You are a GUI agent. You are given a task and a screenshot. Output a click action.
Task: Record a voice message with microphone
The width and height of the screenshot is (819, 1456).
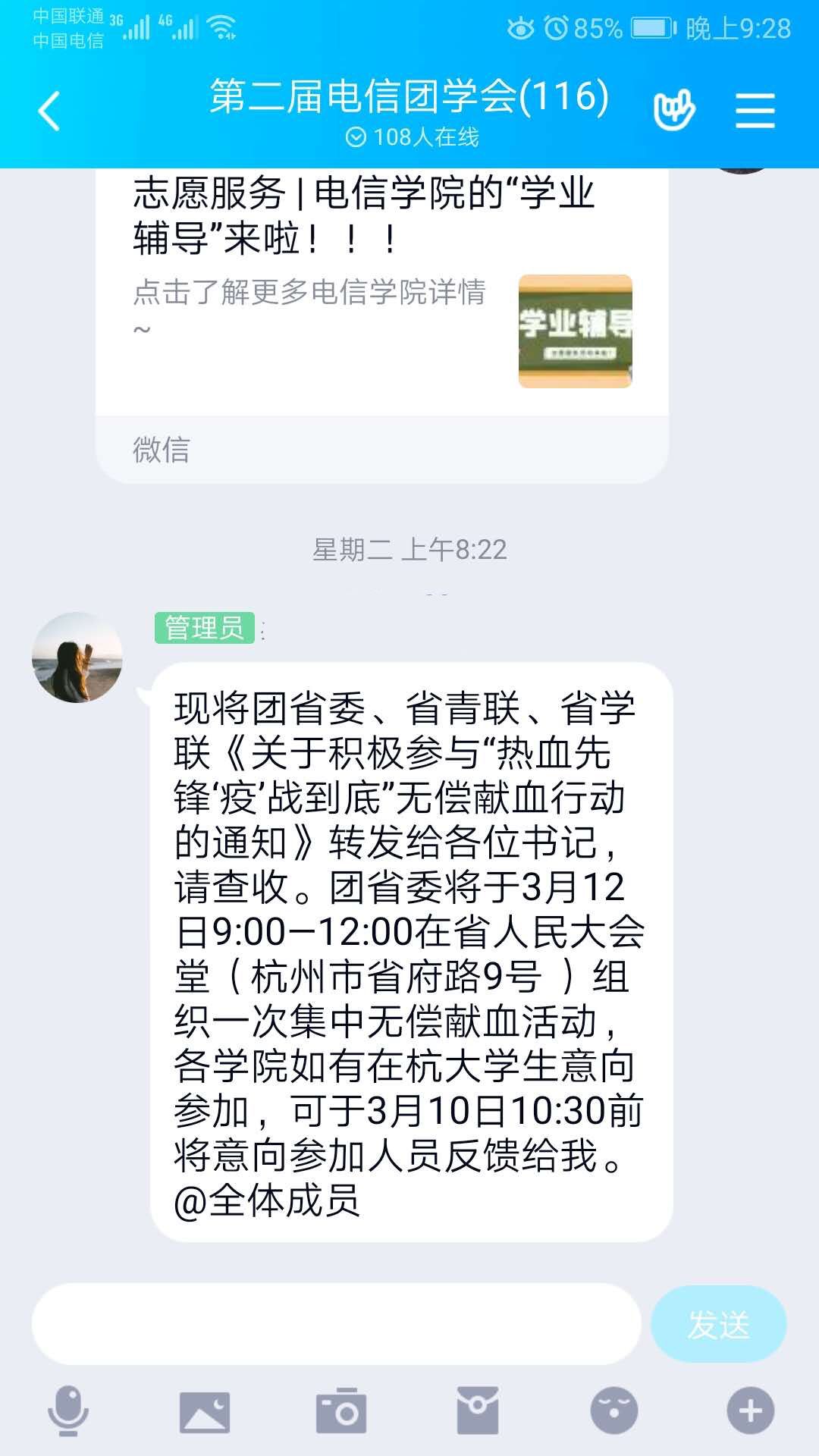click(68, 1411)
